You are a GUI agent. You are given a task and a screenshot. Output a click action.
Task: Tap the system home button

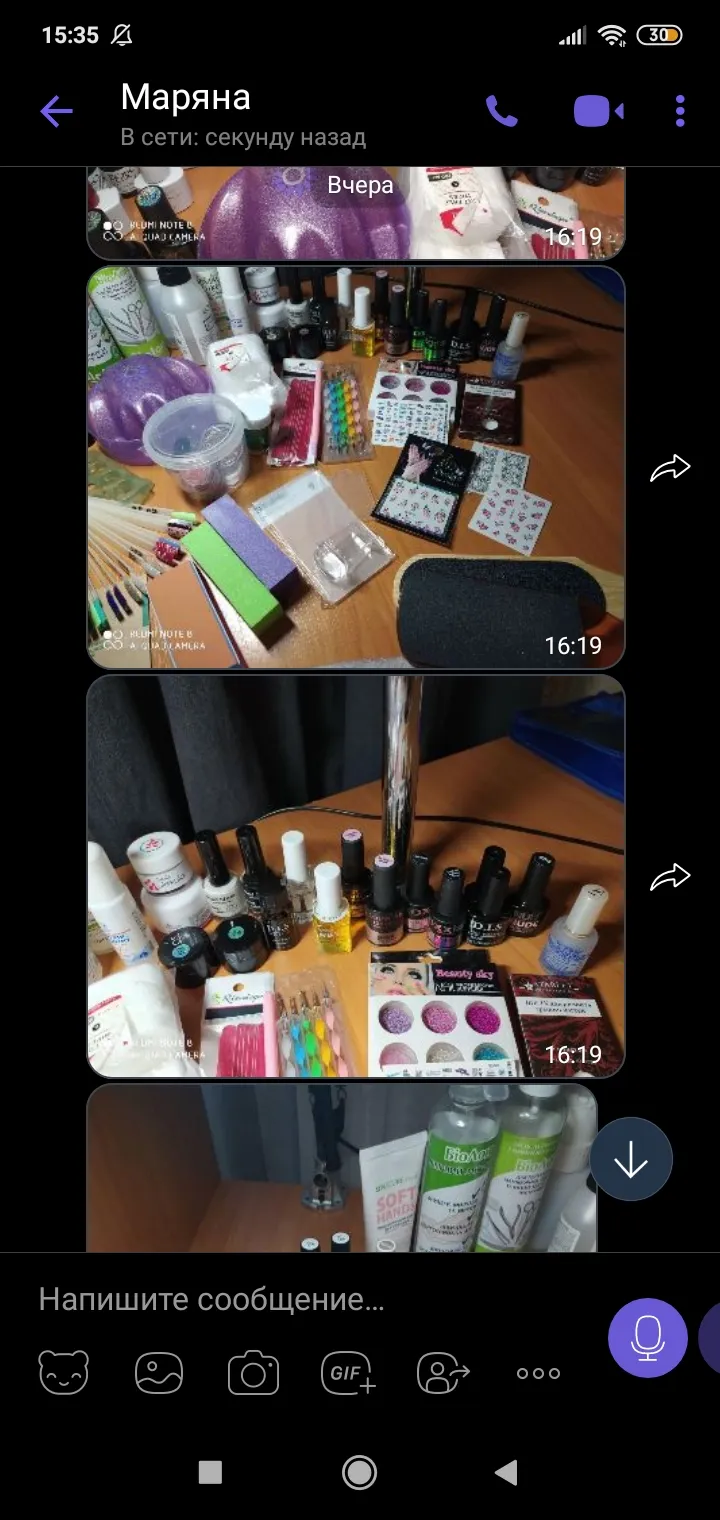359,1472
